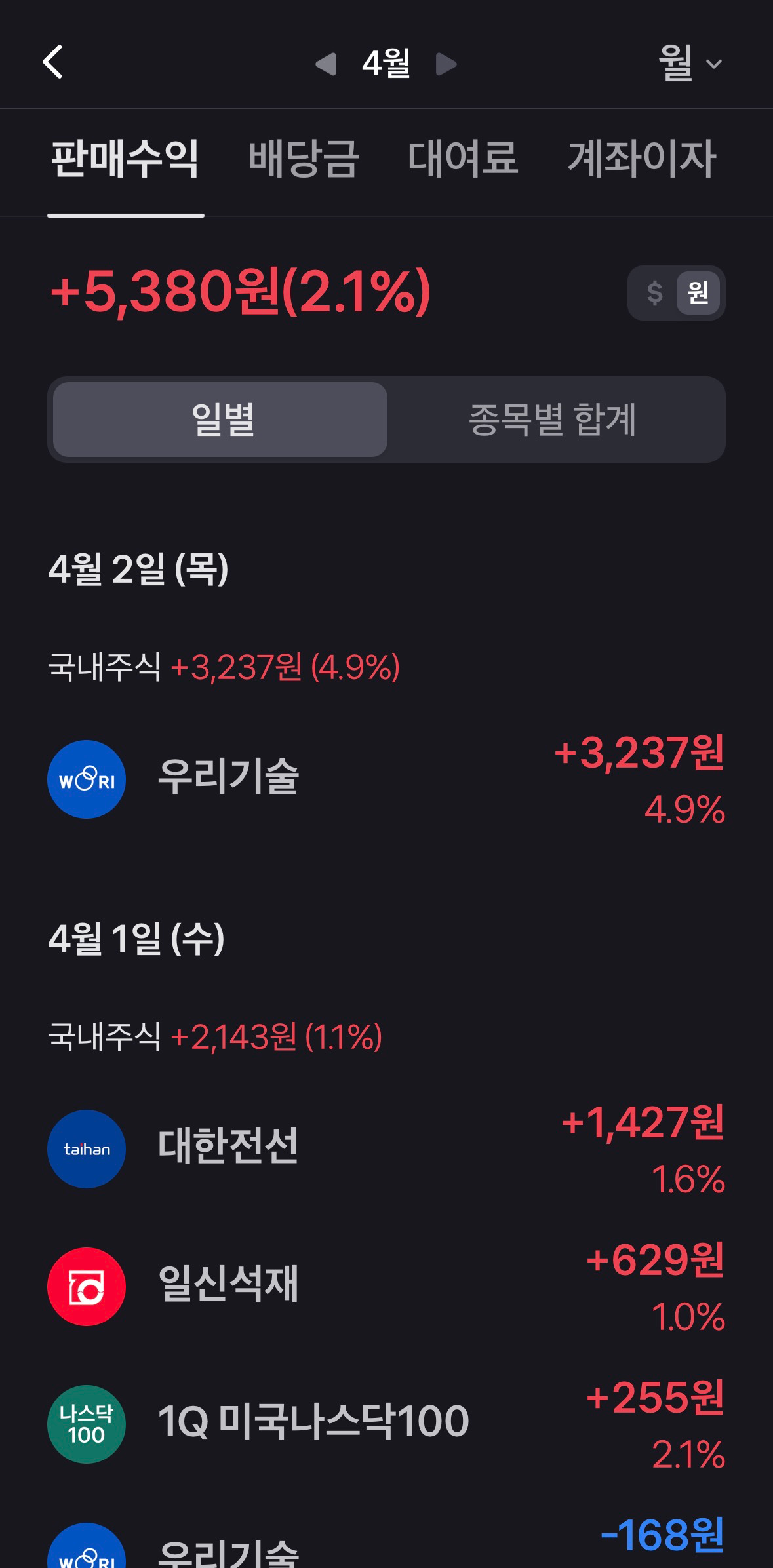
Task: Open the 일신석재 sale entry
Action: pos(386,1286)
